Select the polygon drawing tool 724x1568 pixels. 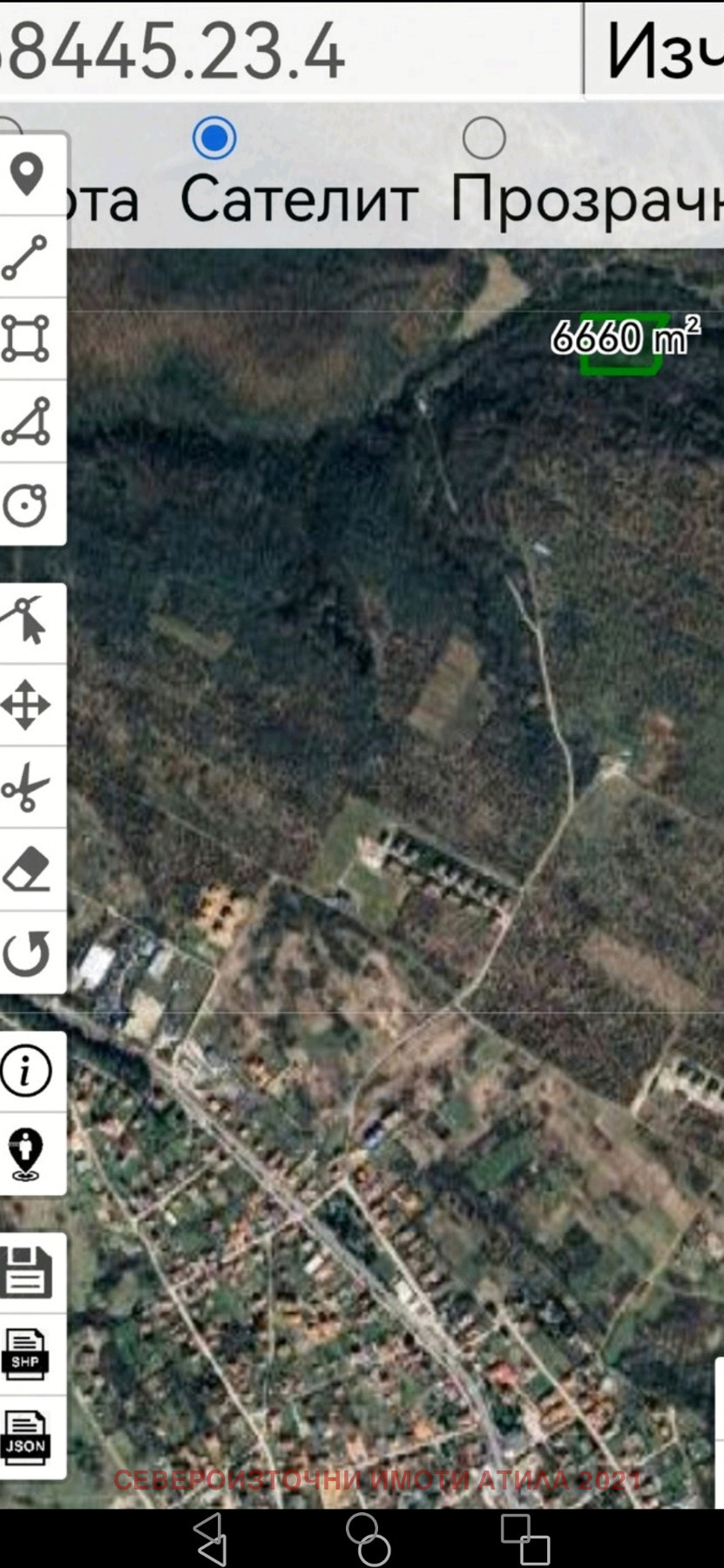pos(26,422)
